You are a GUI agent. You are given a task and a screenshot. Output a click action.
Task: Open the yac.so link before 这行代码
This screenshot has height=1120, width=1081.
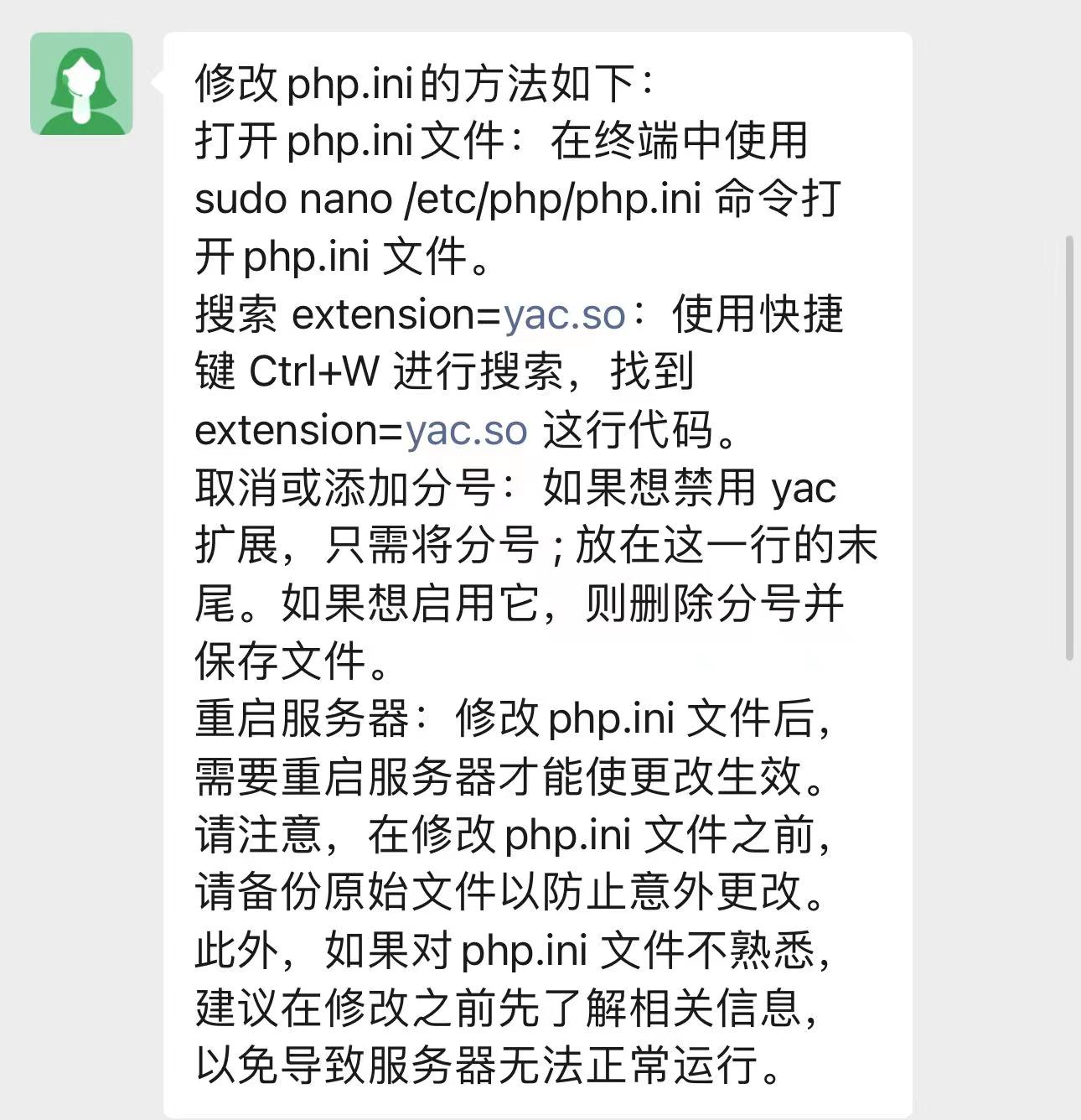click(x=467, y=431)
